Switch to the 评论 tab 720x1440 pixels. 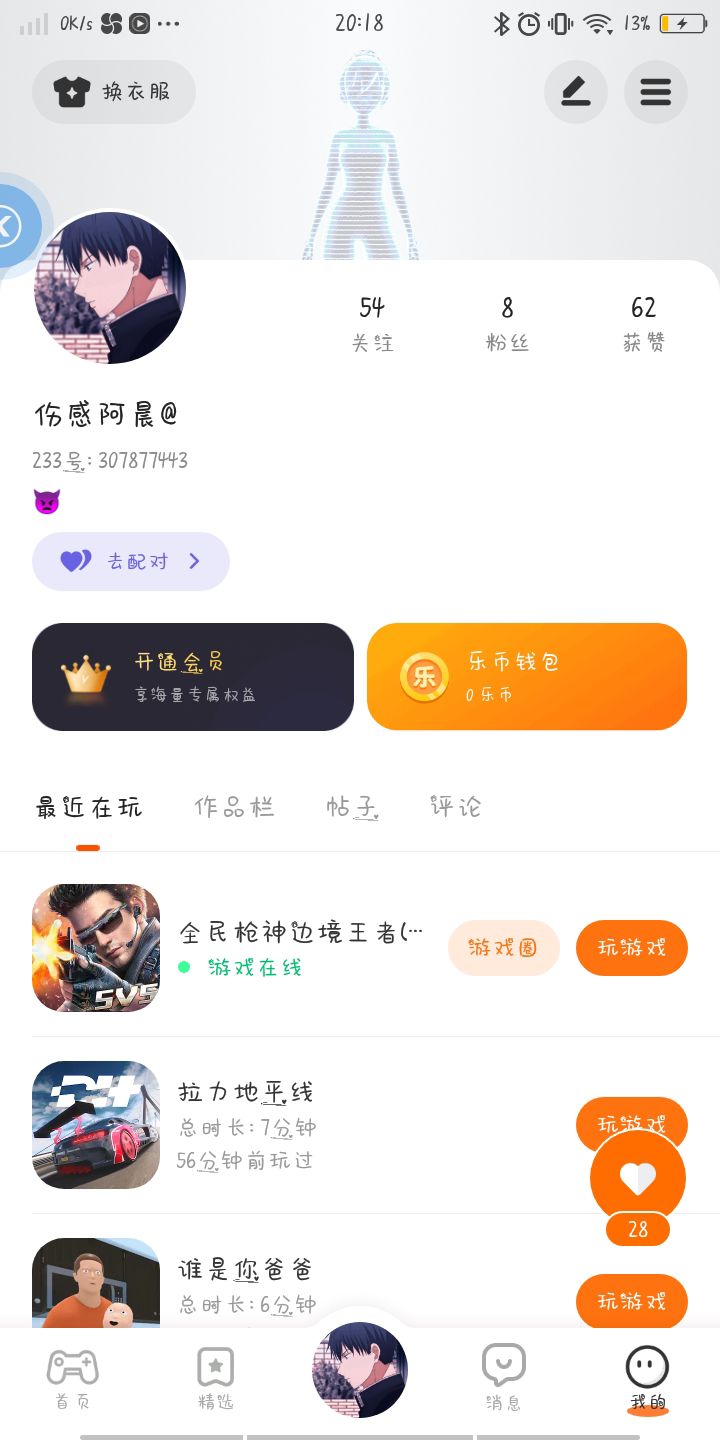click(x=456, y=807)
